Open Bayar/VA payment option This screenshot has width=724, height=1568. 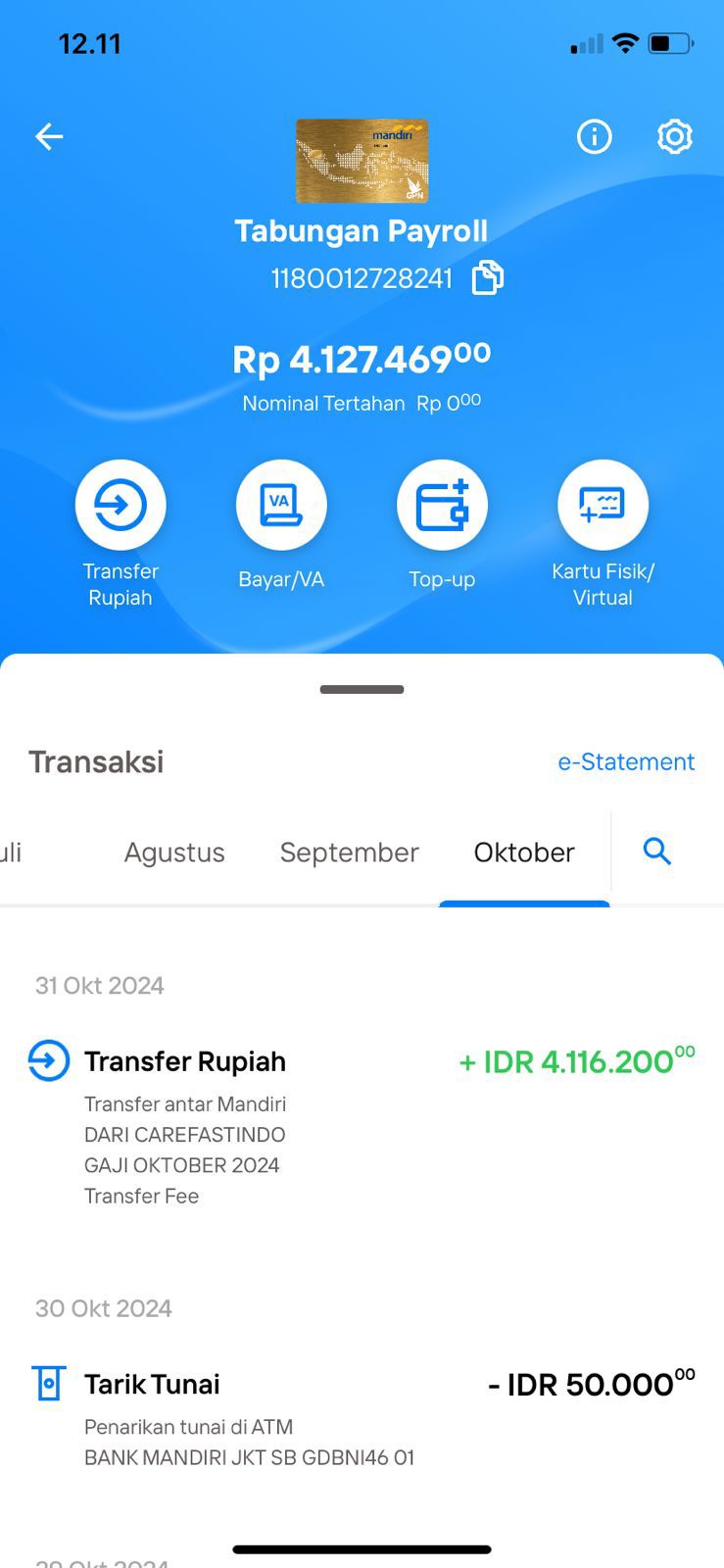click(281, 525)
